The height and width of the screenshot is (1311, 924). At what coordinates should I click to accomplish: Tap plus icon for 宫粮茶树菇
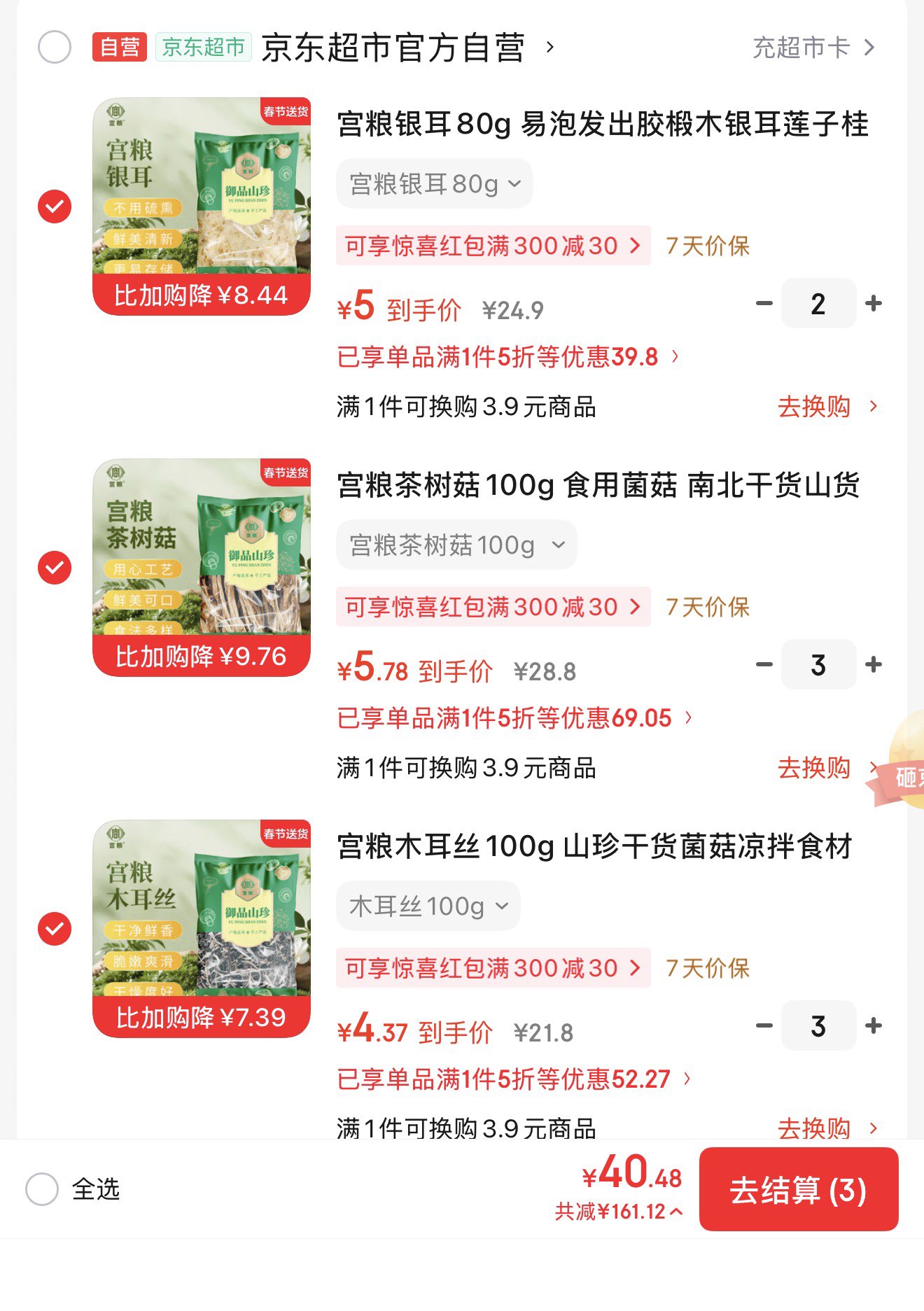tap(873, 664)
